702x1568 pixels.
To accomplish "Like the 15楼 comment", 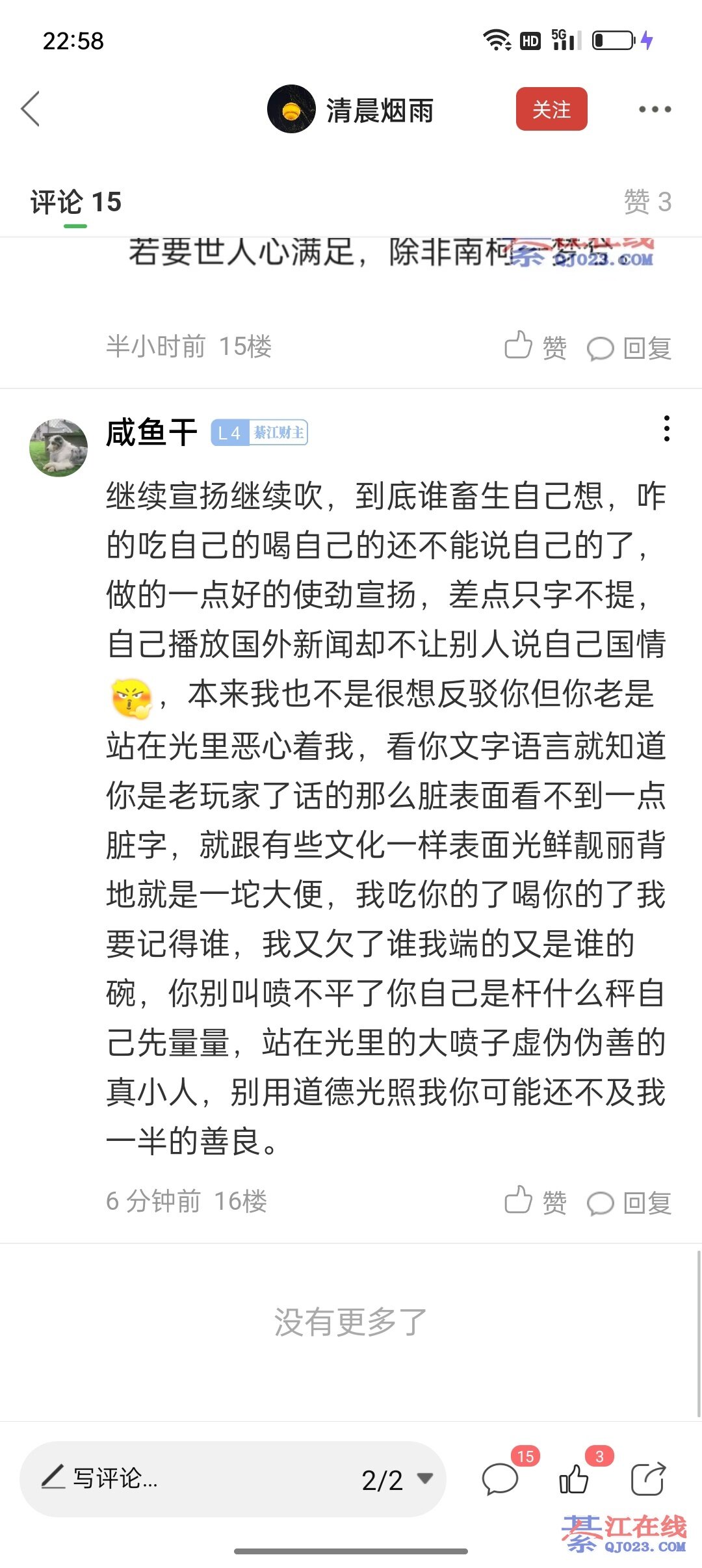I will coord(536,346).
